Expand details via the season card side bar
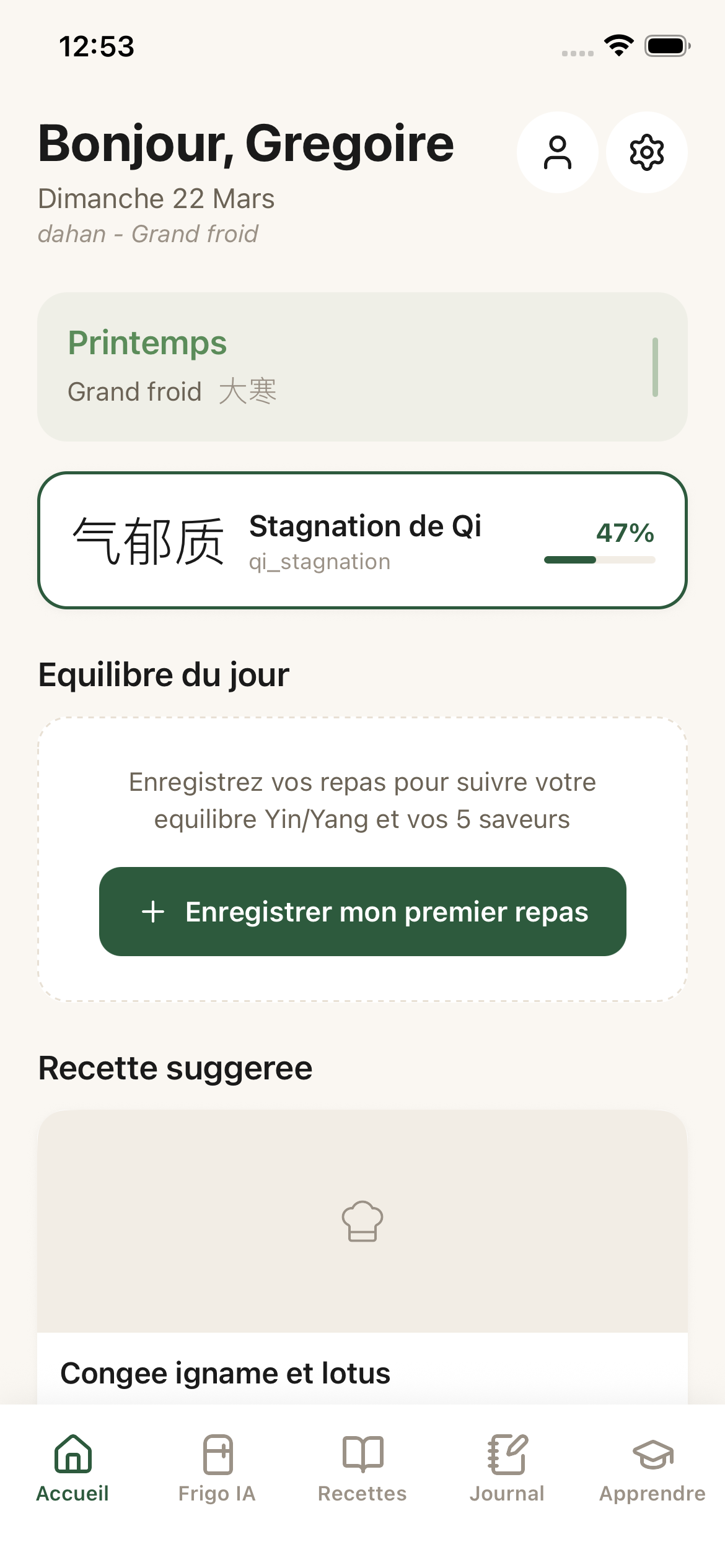This screenshot has width=725, height=1568. tap(655, 365)
